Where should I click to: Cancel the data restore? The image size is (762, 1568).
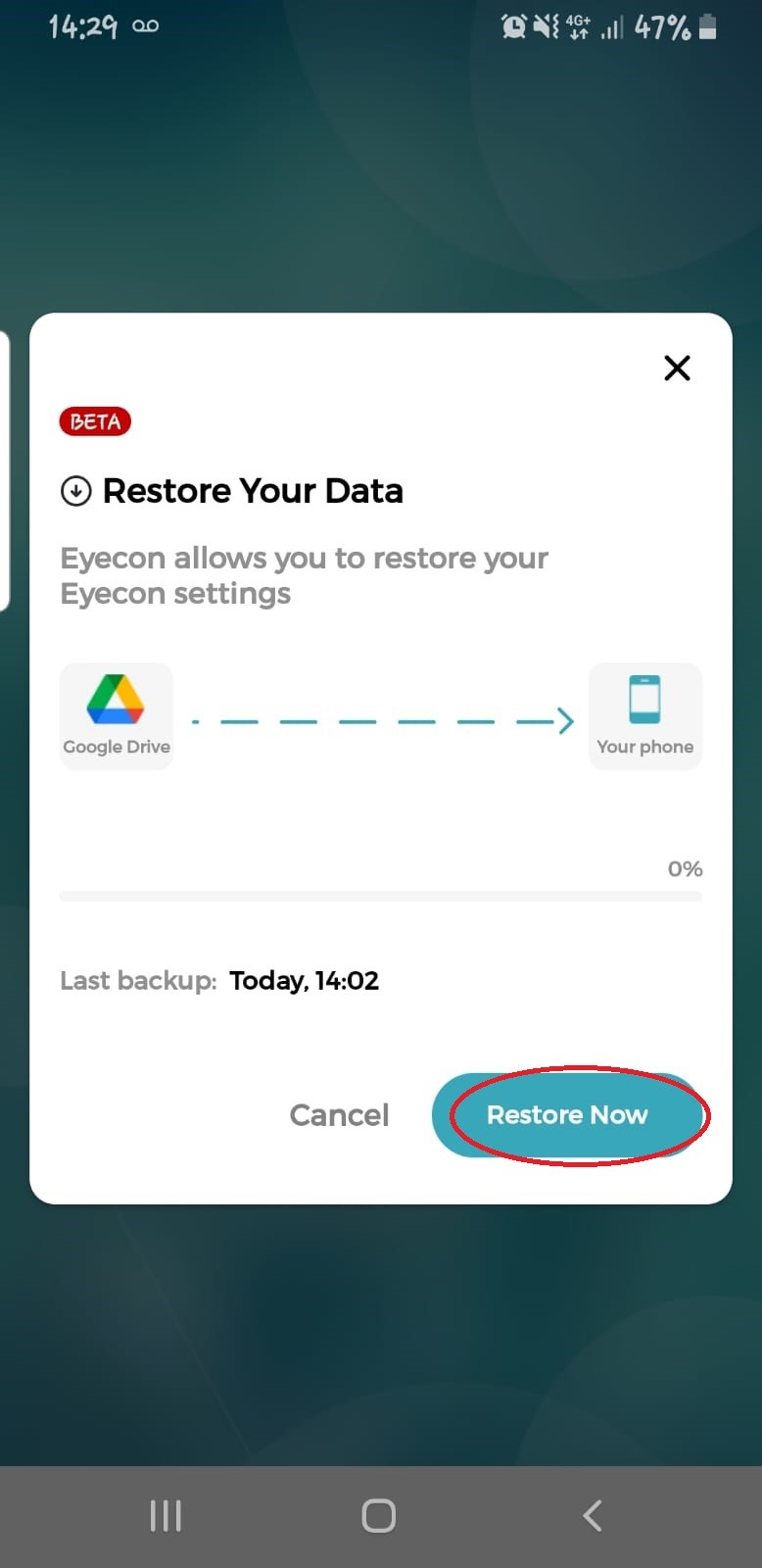click(339, 1115)
